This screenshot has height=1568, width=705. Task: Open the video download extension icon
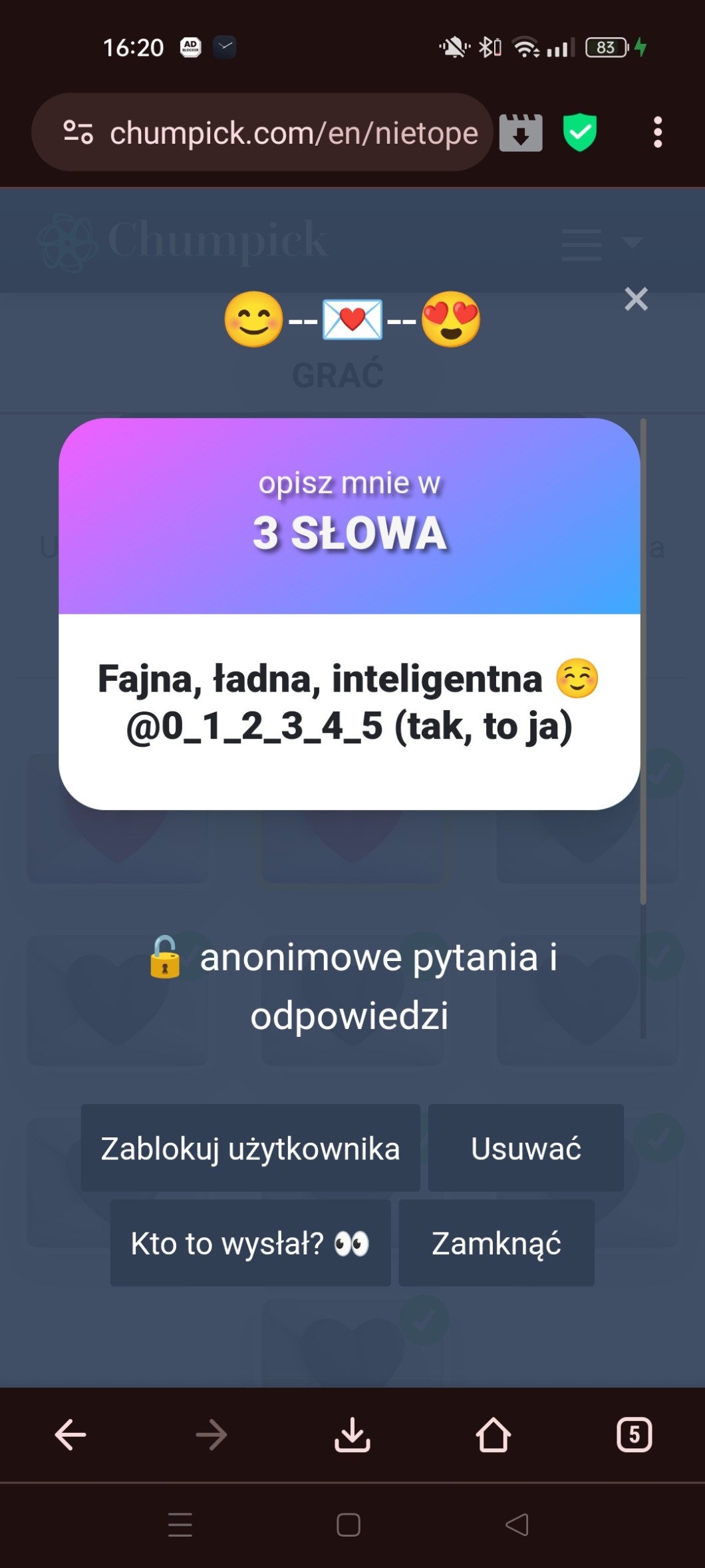[521, 132]
